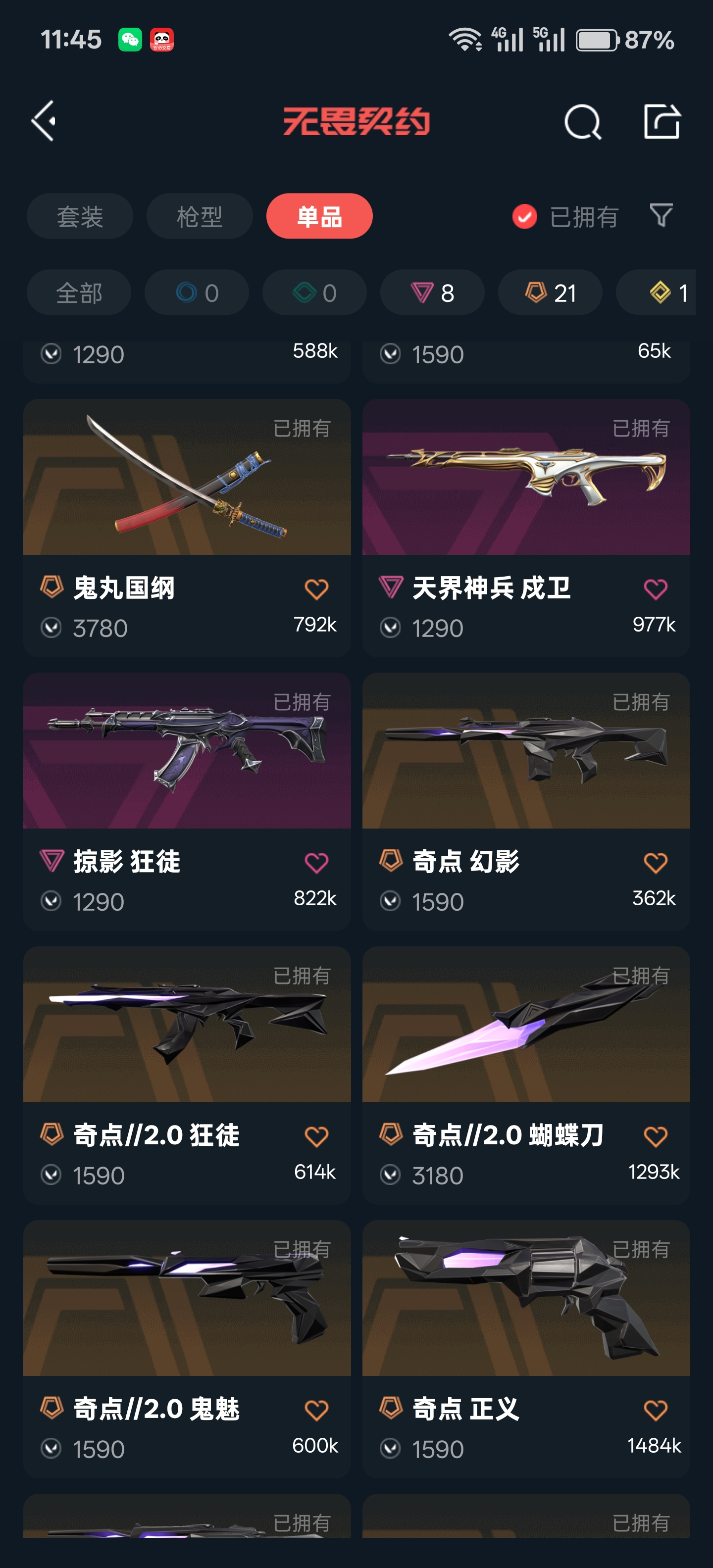Filter by purple rarity chip with 8
Image resolution: width=713 pixels, height=1568 pixels.
click(432, 293)
